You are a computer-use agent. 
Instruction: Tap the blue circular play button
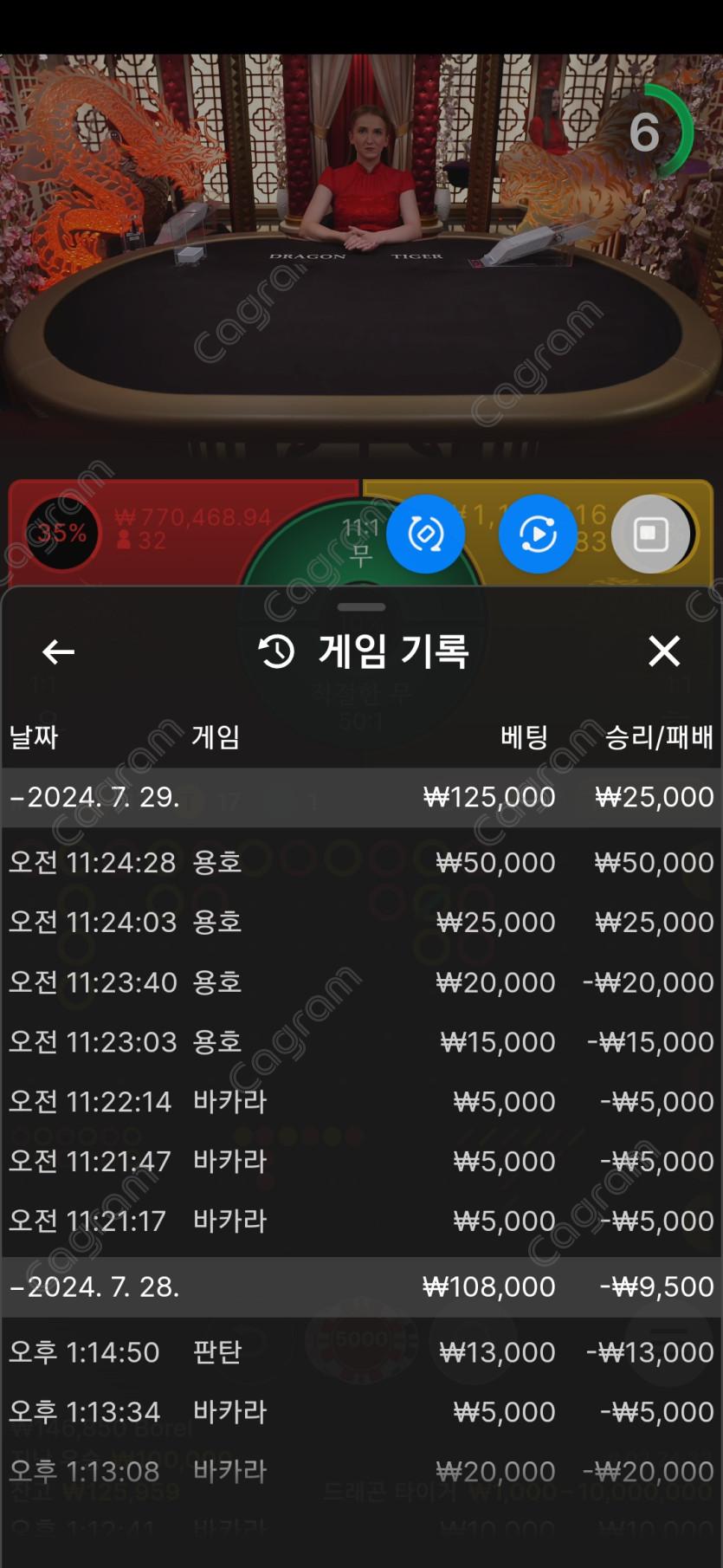(x=538, y=535)
